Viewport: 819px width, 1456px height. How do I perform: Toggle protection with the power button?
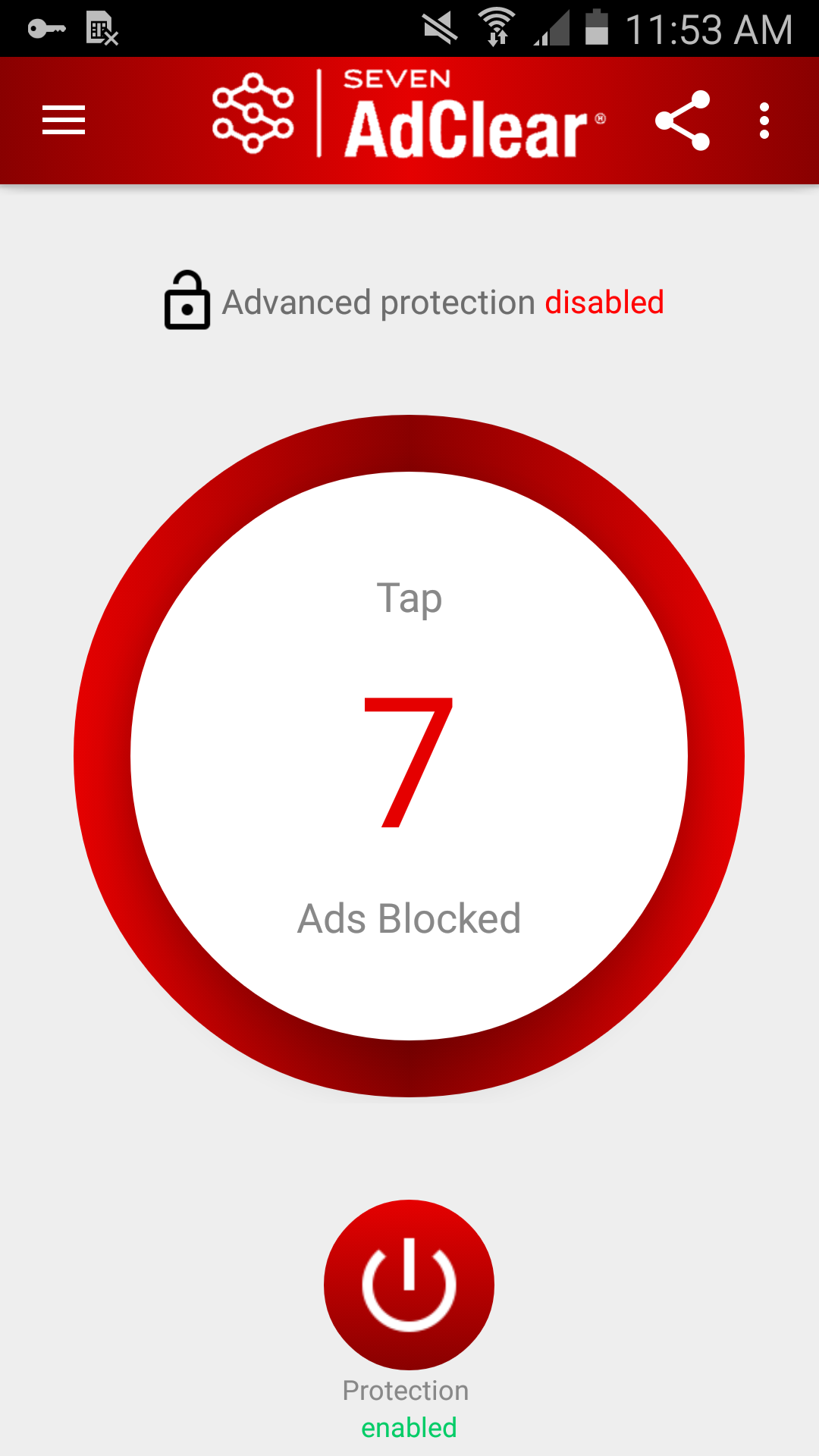tap(409, 1284)
